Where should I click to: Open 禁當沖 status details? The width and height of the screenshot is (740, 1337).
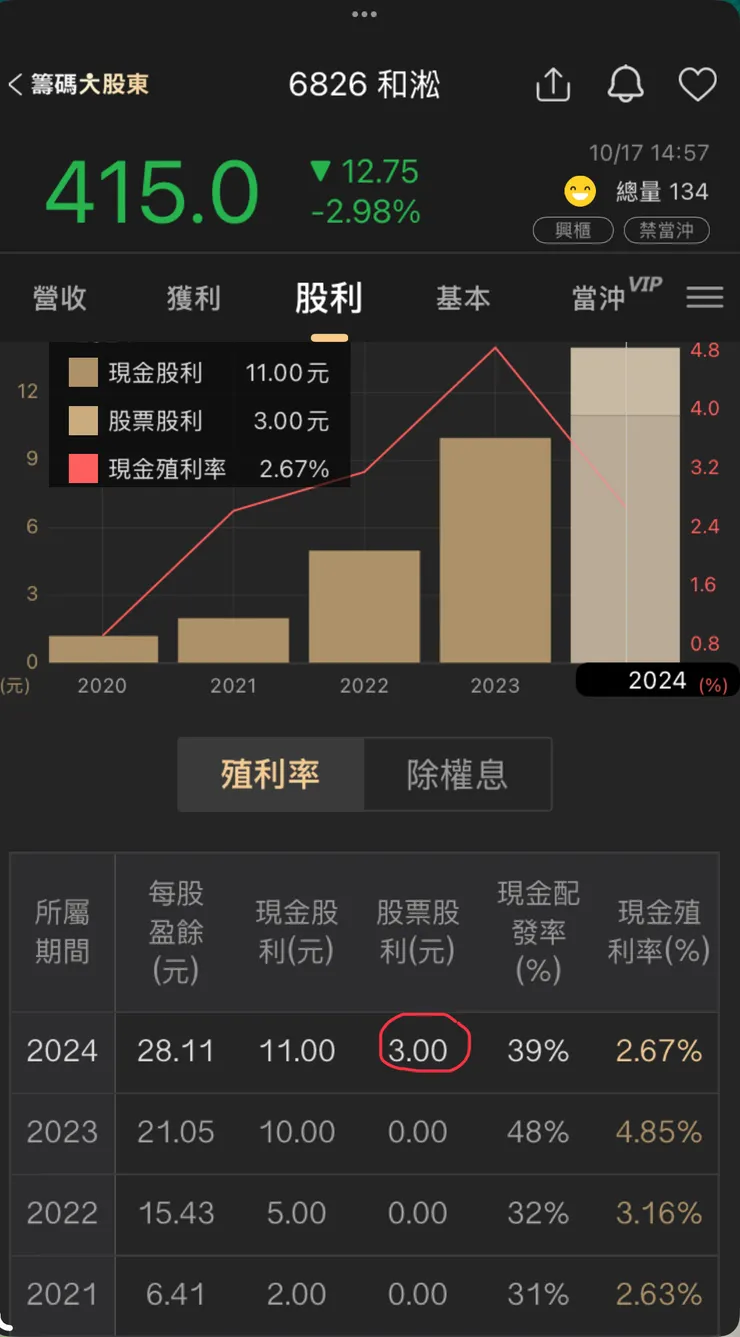tap(666, 230)
